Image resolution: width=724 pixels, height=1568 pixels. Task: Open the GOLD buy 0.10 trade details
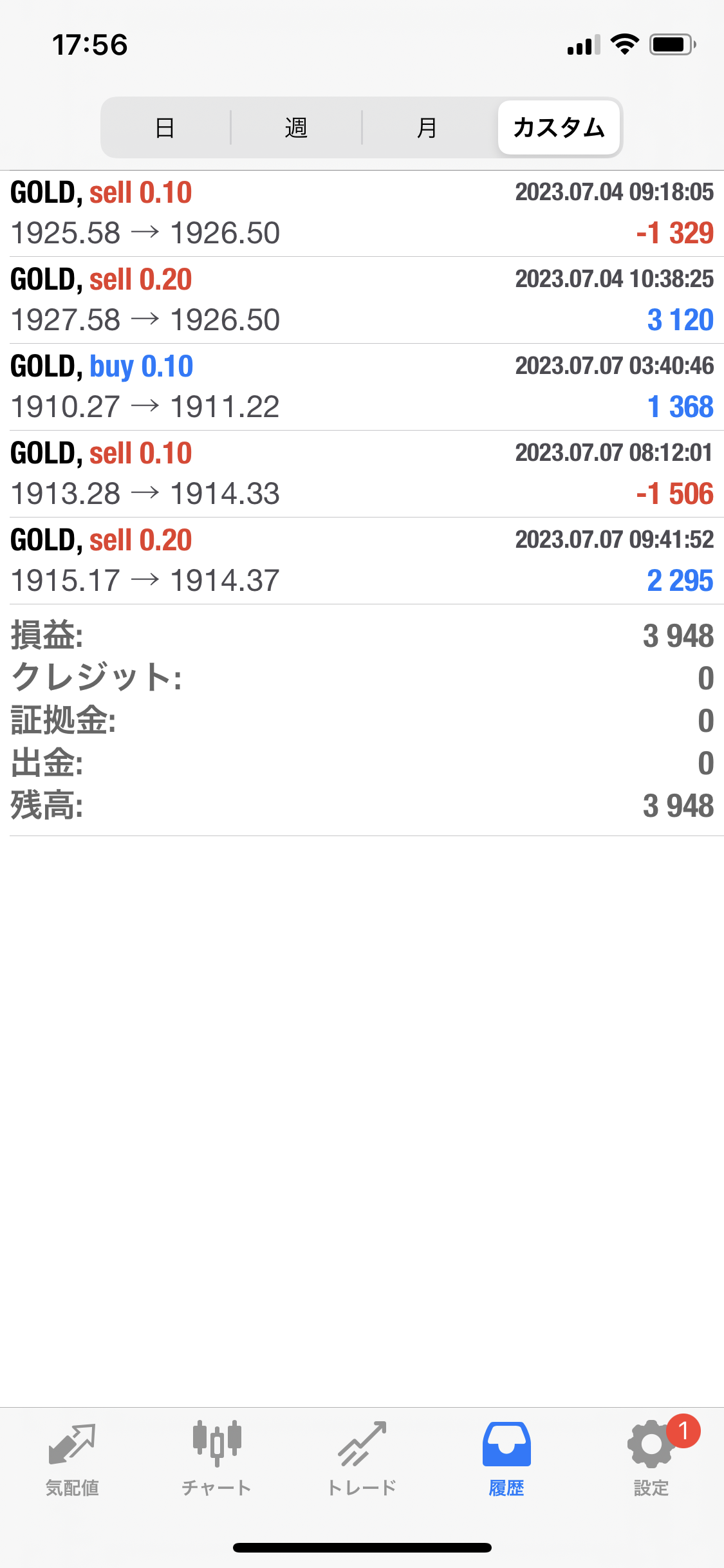362,387
